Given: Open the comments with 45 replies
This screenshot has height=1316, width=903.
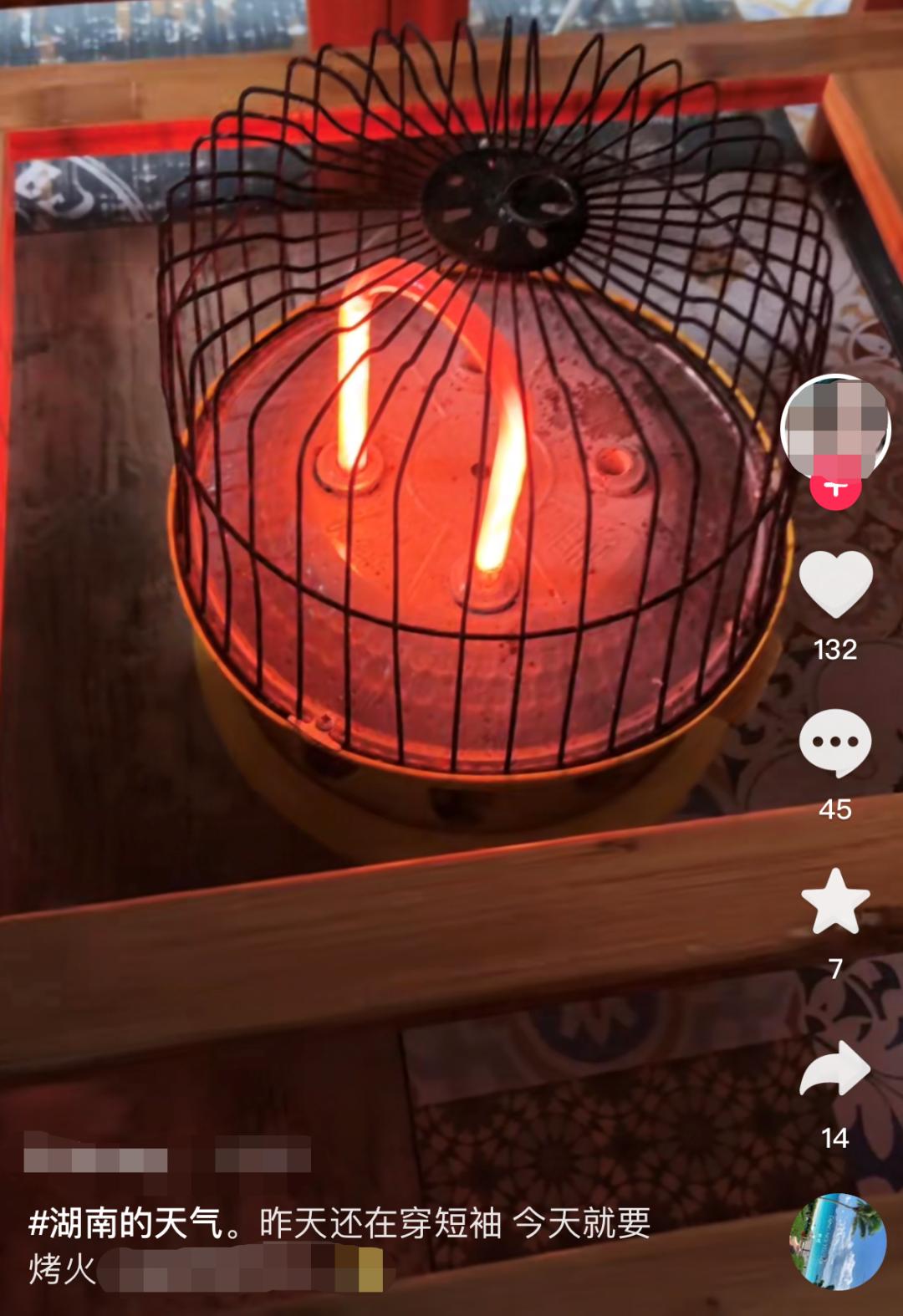Looking at the screenshot, I should (835, 742).
